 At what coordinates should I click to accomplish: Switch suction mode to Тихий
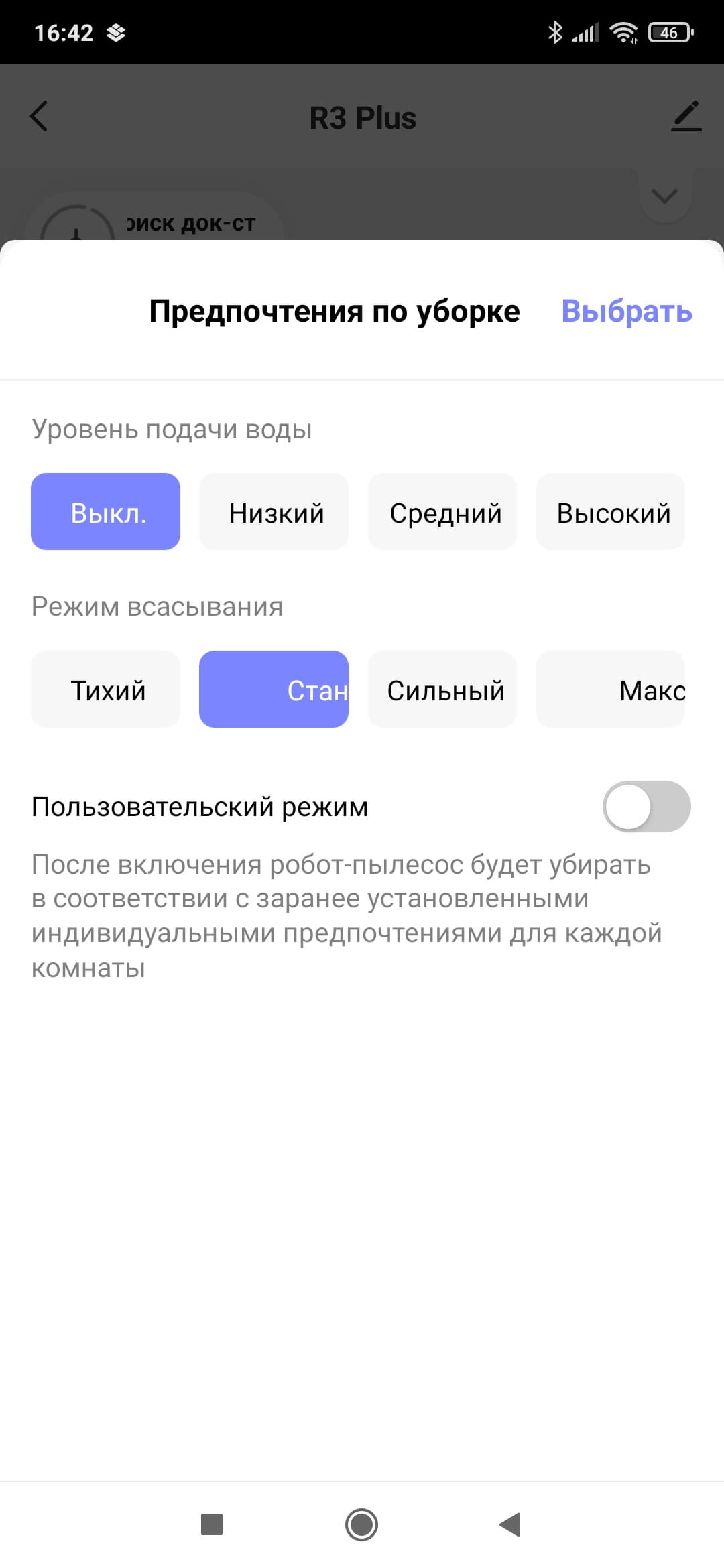pyautogui.click(x=106, y=690)
